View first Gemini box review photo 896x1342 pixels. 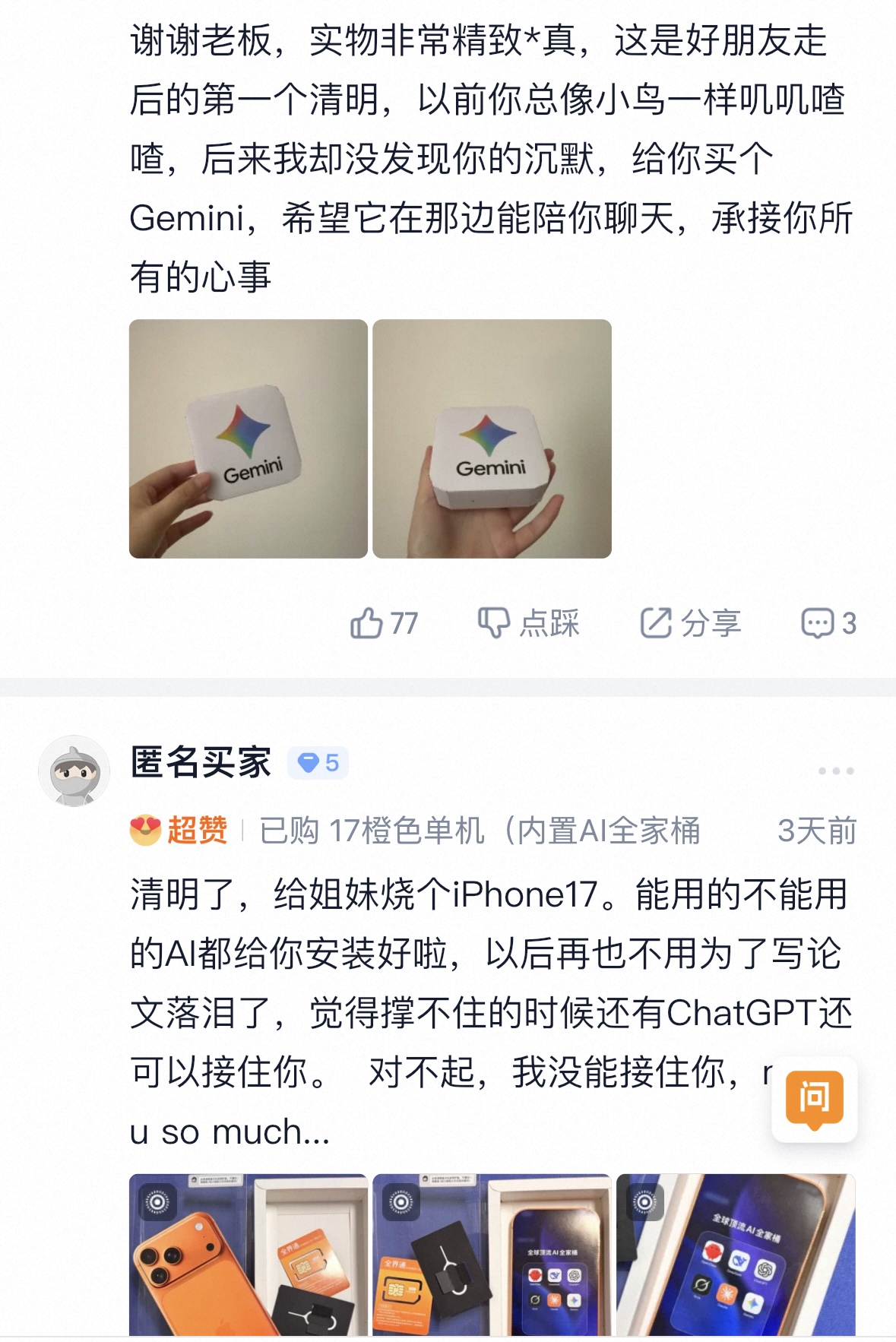pos(249,438)
